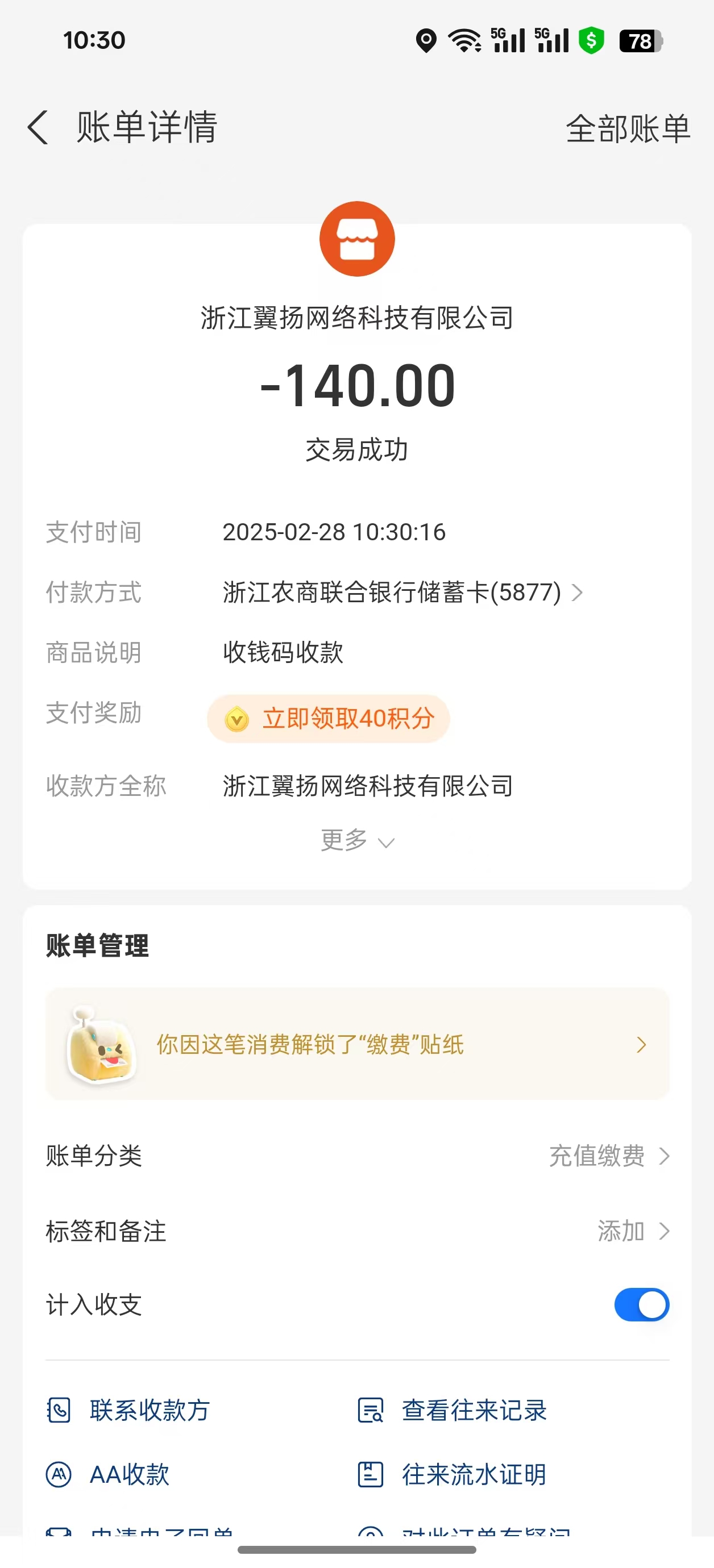Viewport: 714px width, 1568px height.
Task: Open payment method 浙江农商联合银行储蓄卡(5877)
Action: tap(402, 592)
